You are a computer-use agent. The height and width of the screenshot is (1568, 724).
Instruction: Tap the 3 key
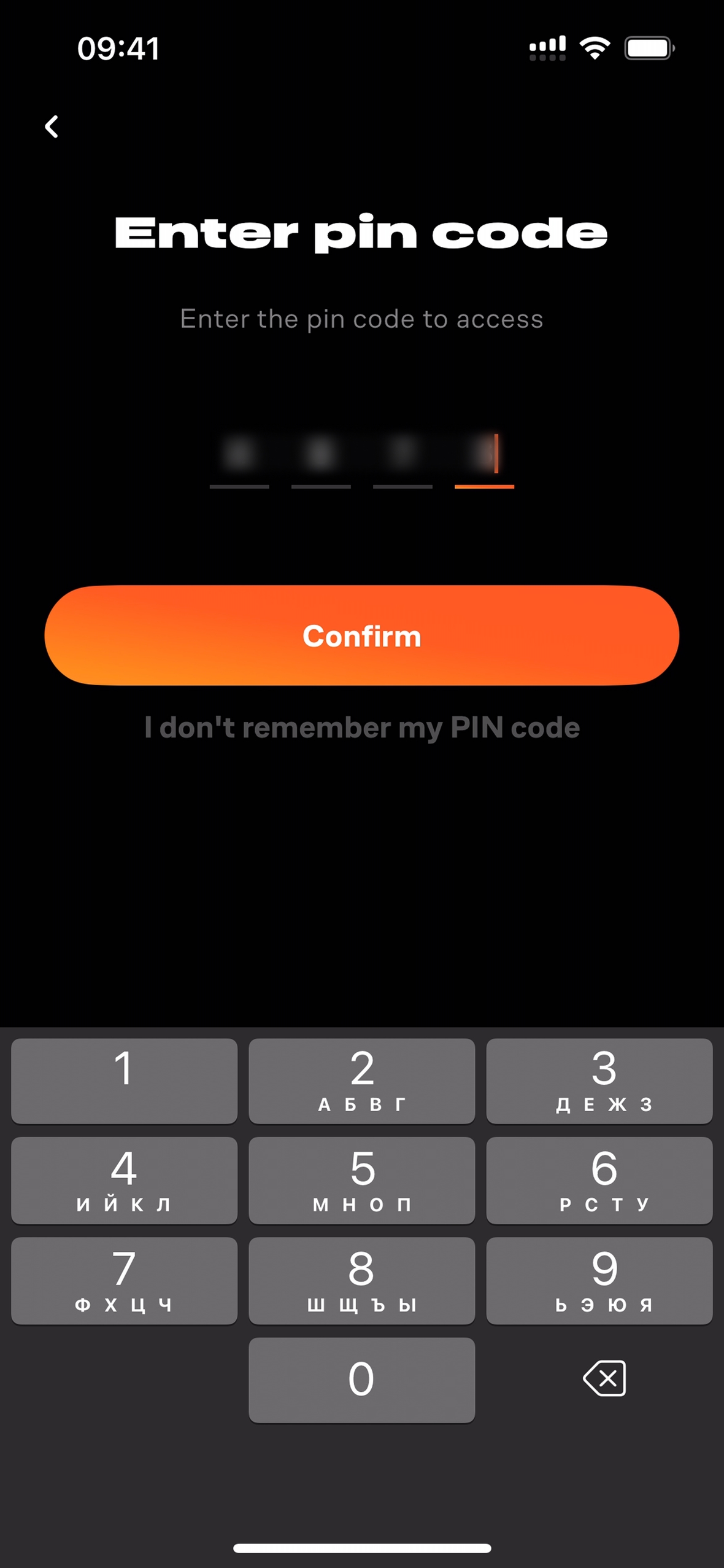(599, 1081)
